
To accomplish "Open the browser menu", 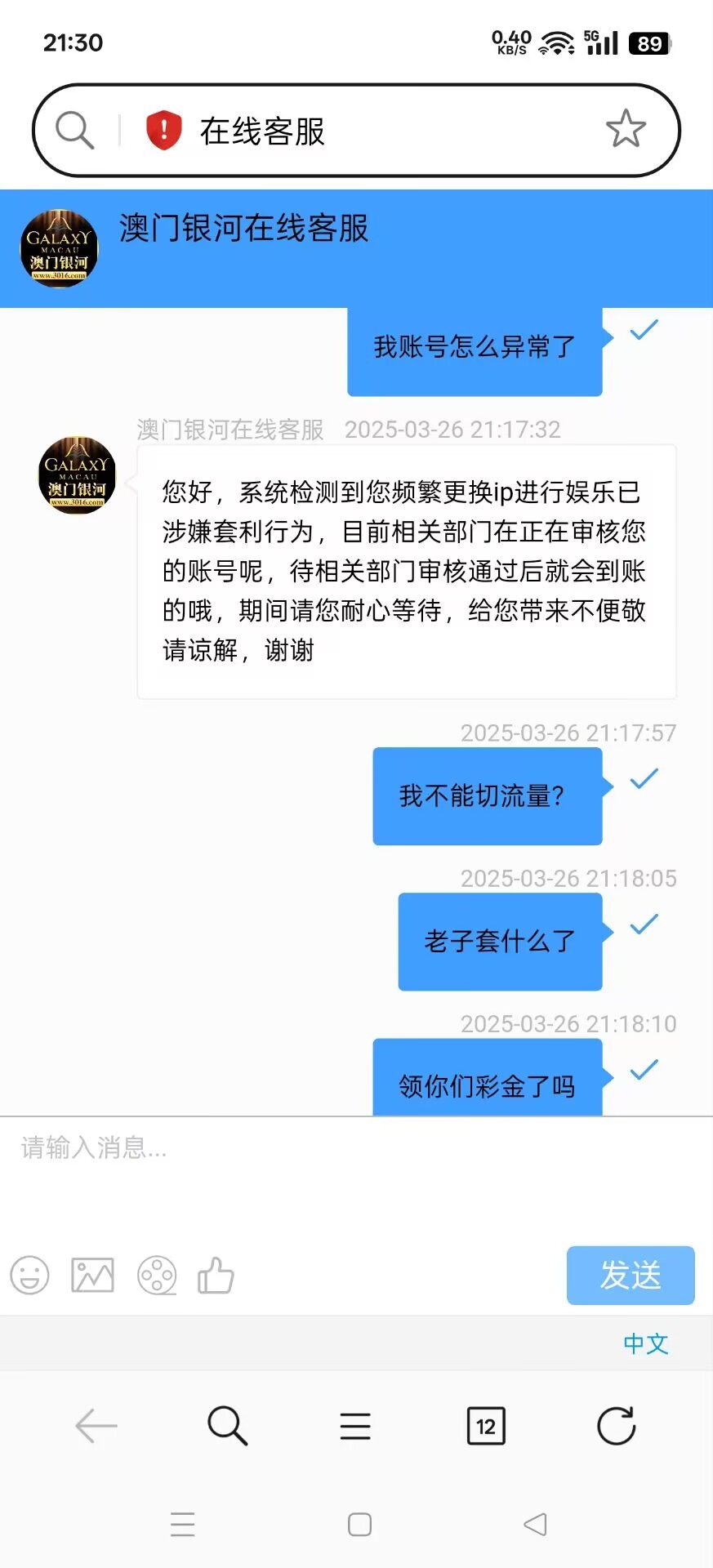I will point(355,1426).
